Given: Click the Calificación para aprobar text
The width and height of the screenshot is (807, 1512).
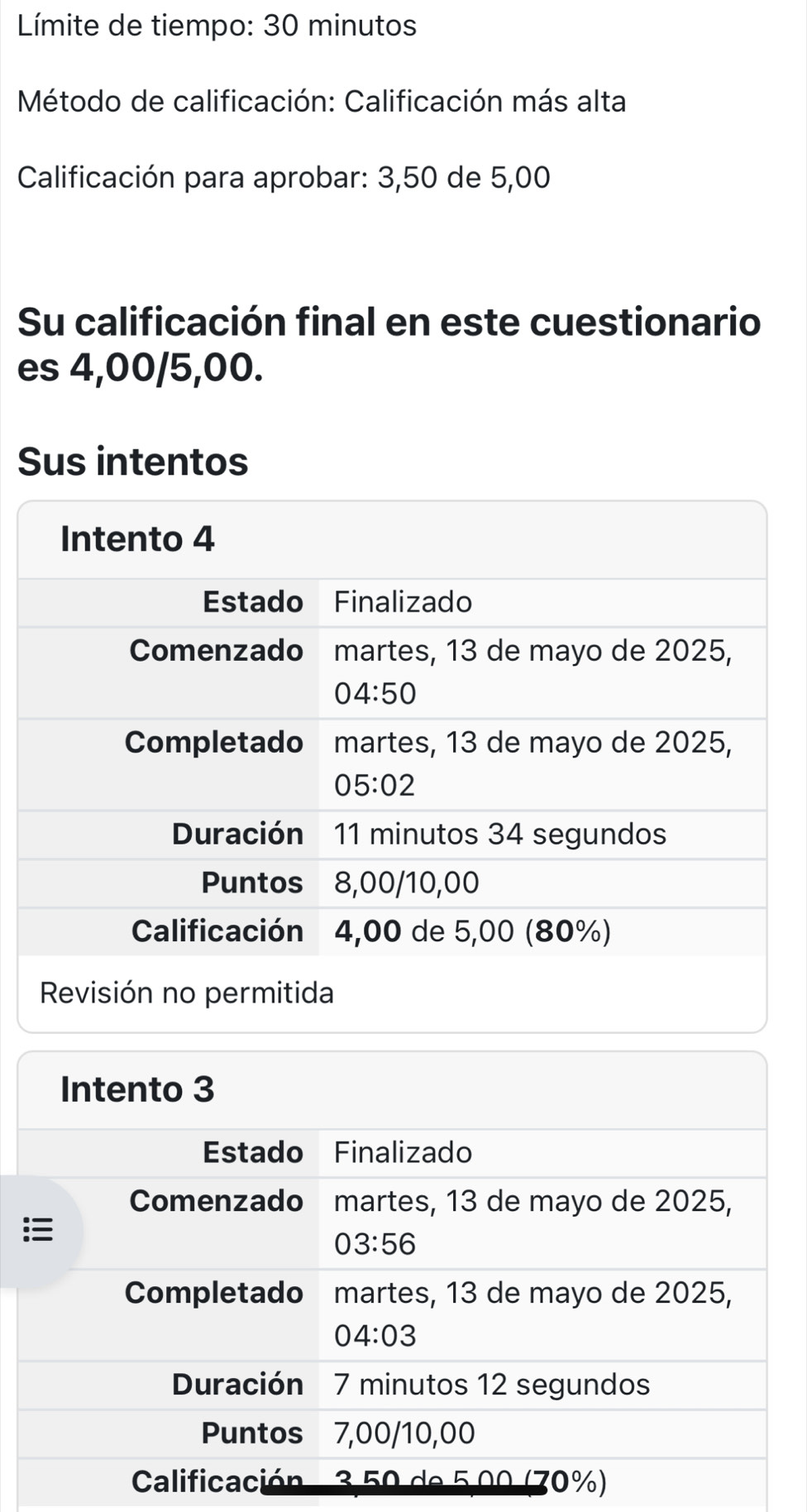Looking at the screenshot, I should tap(284, 176).
